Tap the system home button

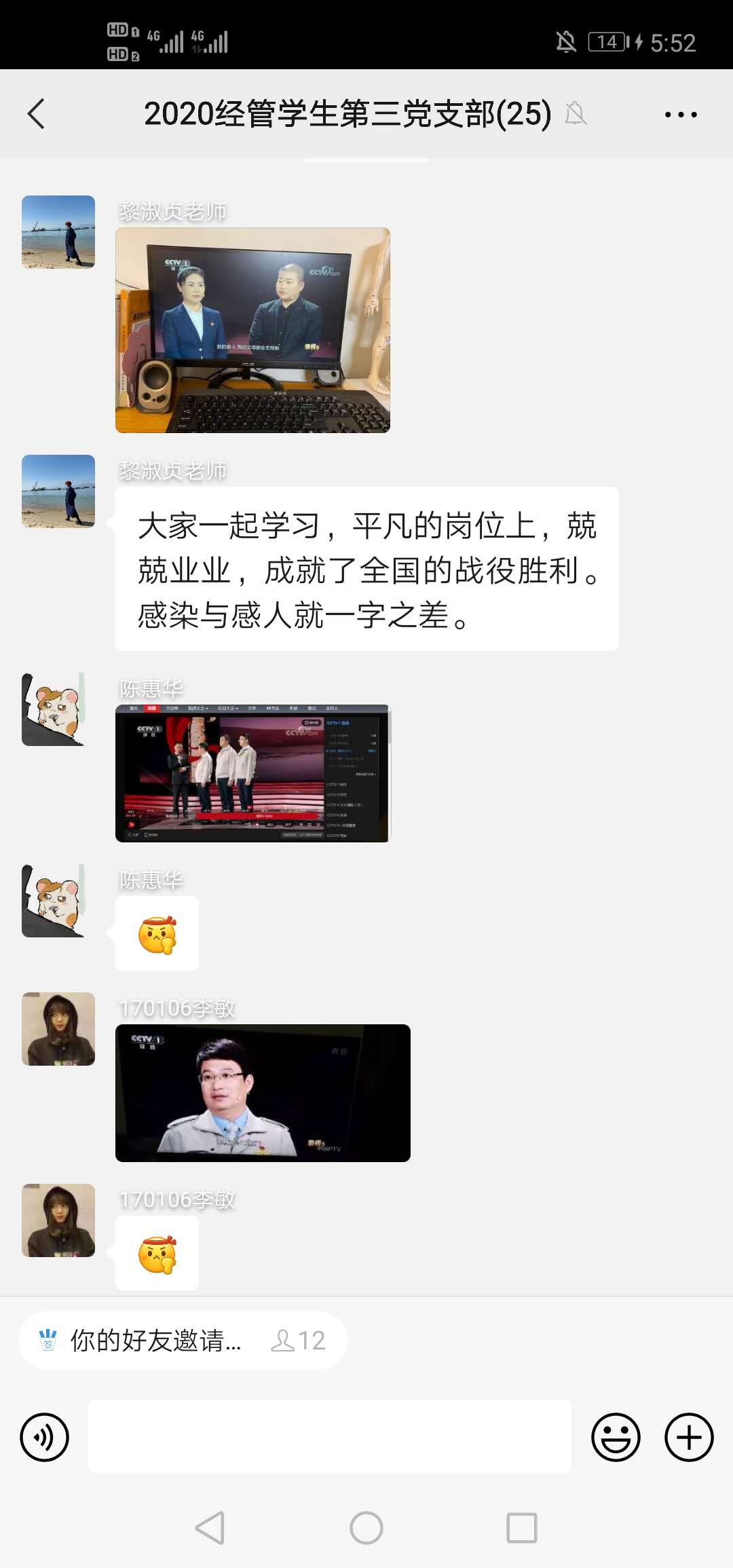click(366, 1528)
